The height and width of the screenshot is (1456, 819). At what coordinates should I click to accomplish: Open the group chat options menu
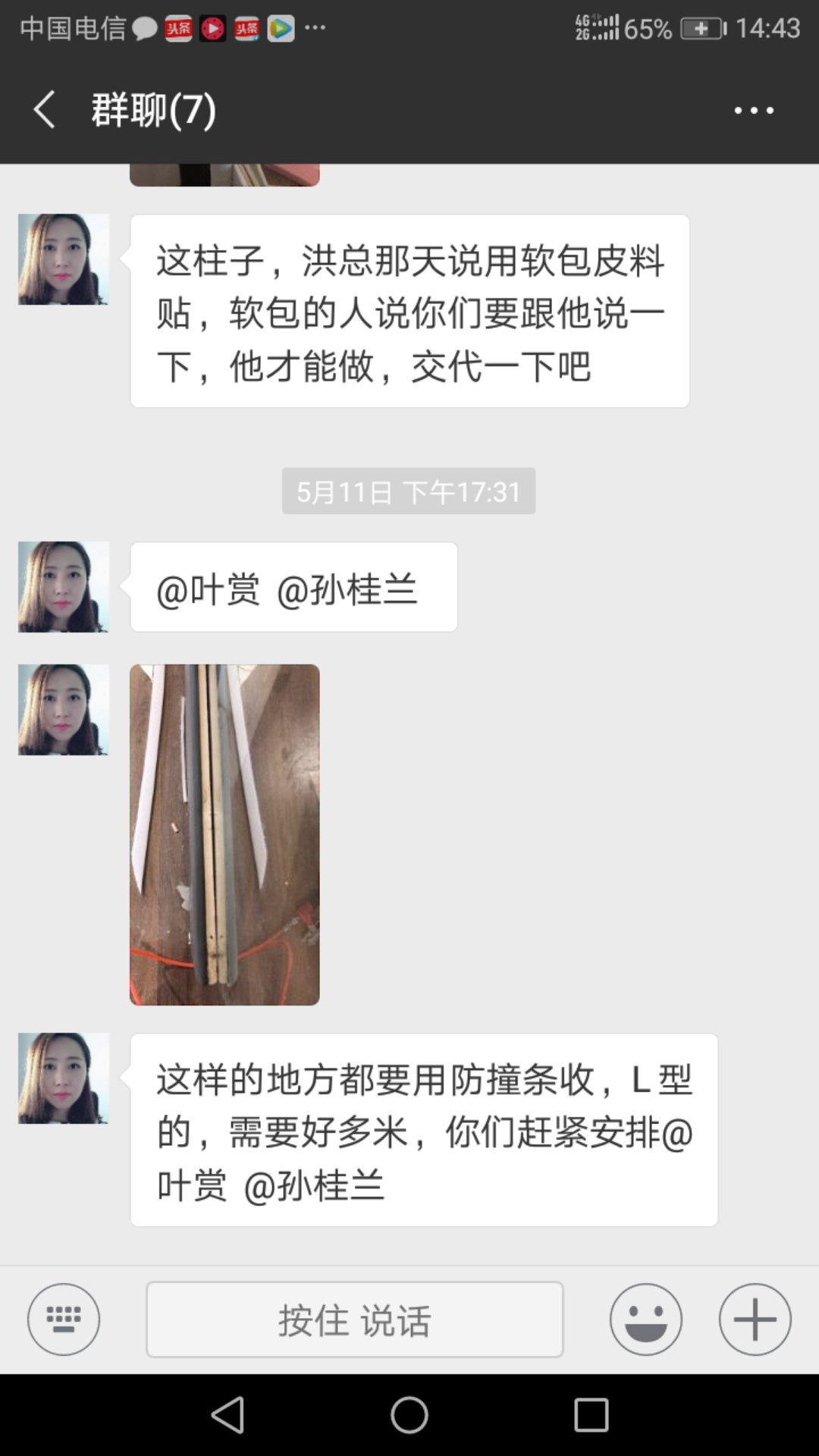coord(753,111)
